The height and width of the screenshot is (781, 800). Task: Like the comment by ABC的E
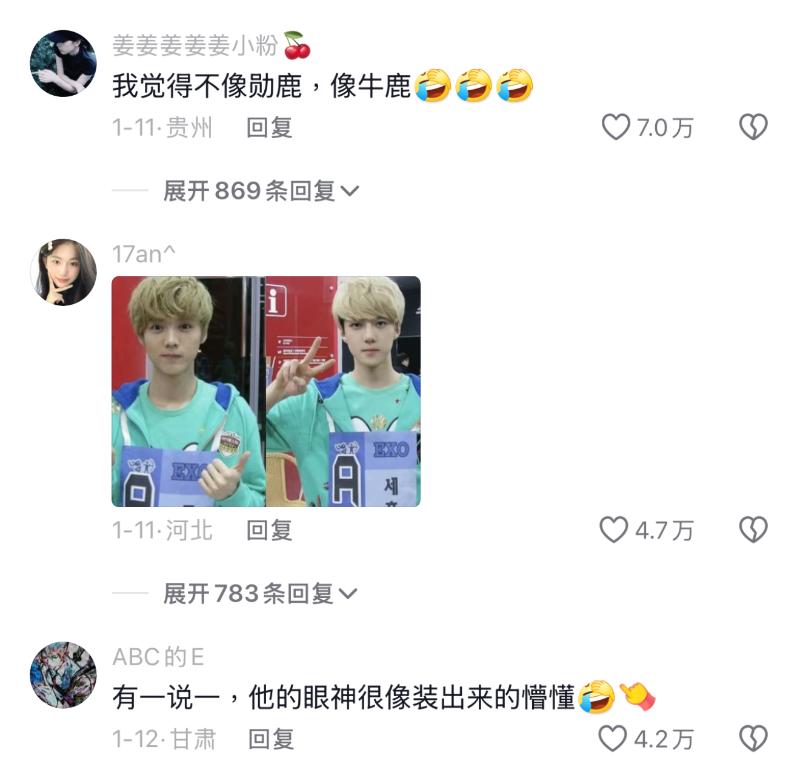612,738
